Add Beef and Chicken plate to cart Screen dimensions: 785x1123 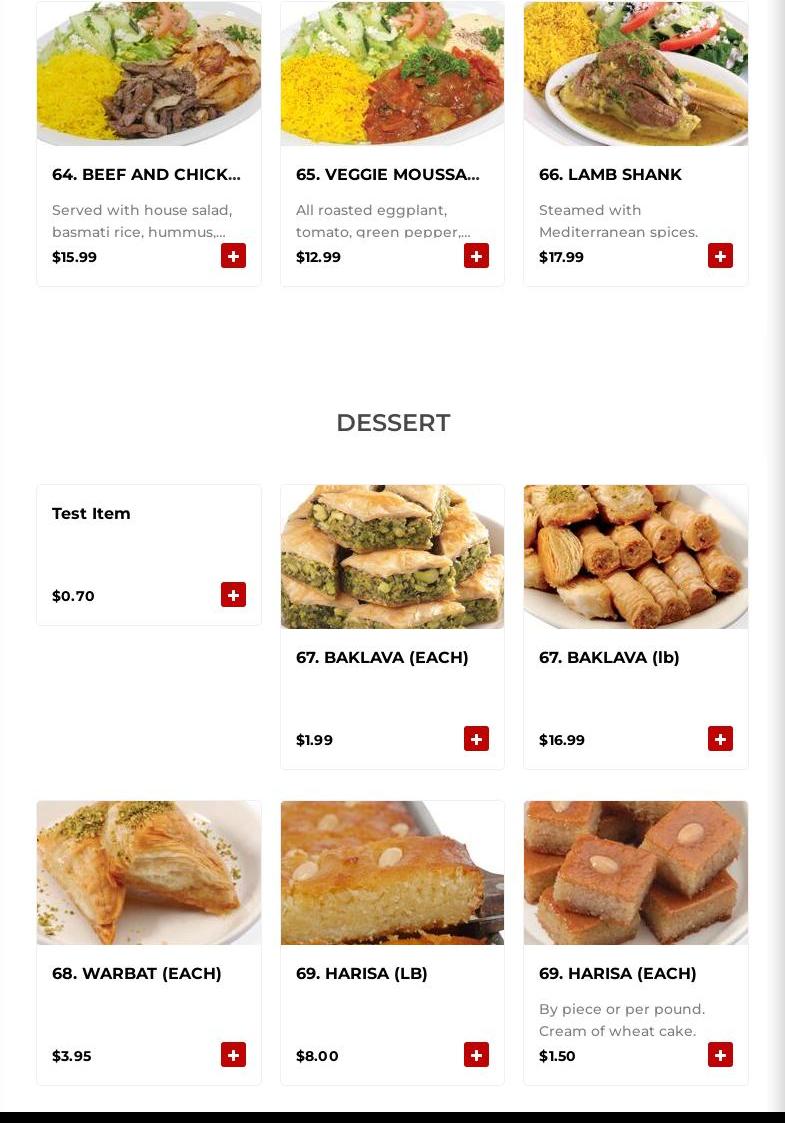[233, 256]
